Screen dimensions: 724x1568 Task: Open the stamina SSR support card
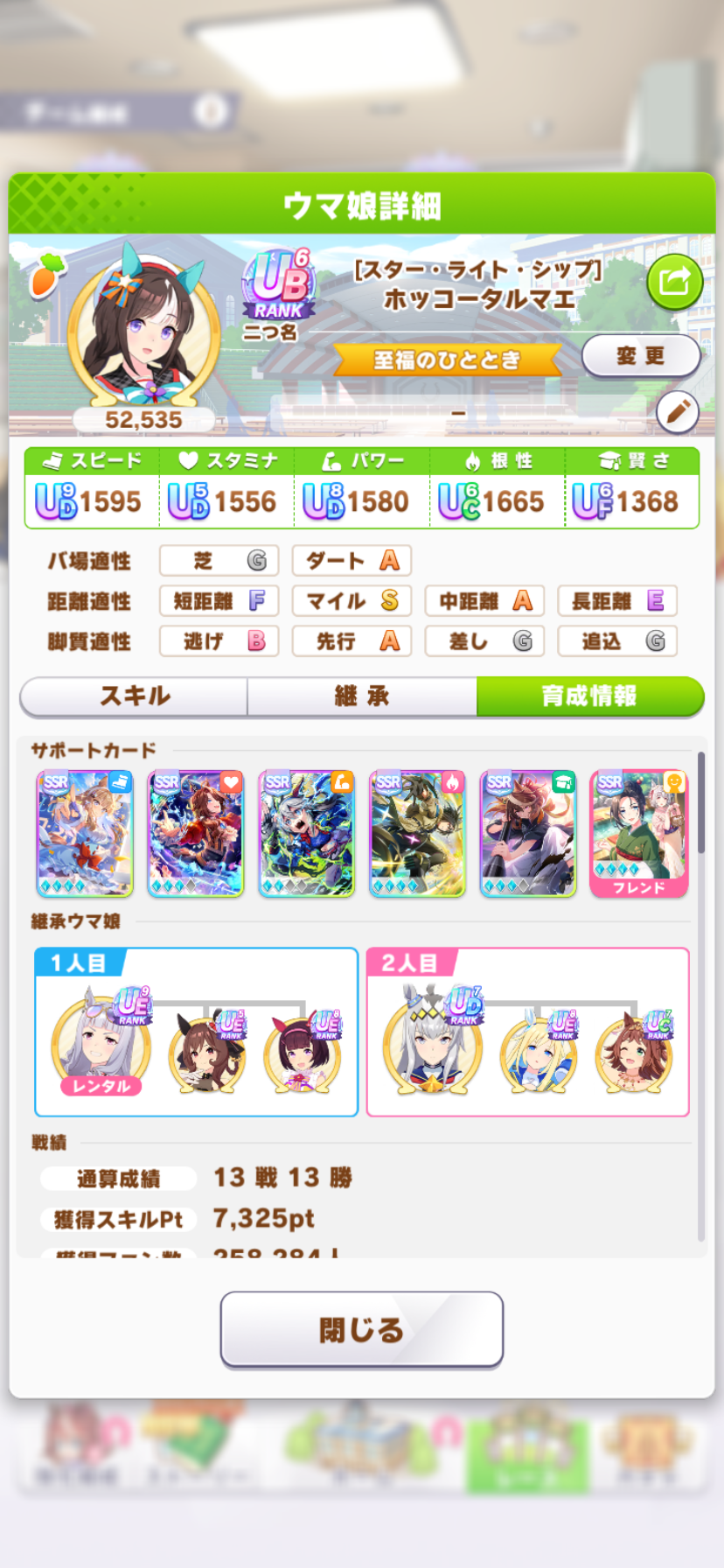196,833
